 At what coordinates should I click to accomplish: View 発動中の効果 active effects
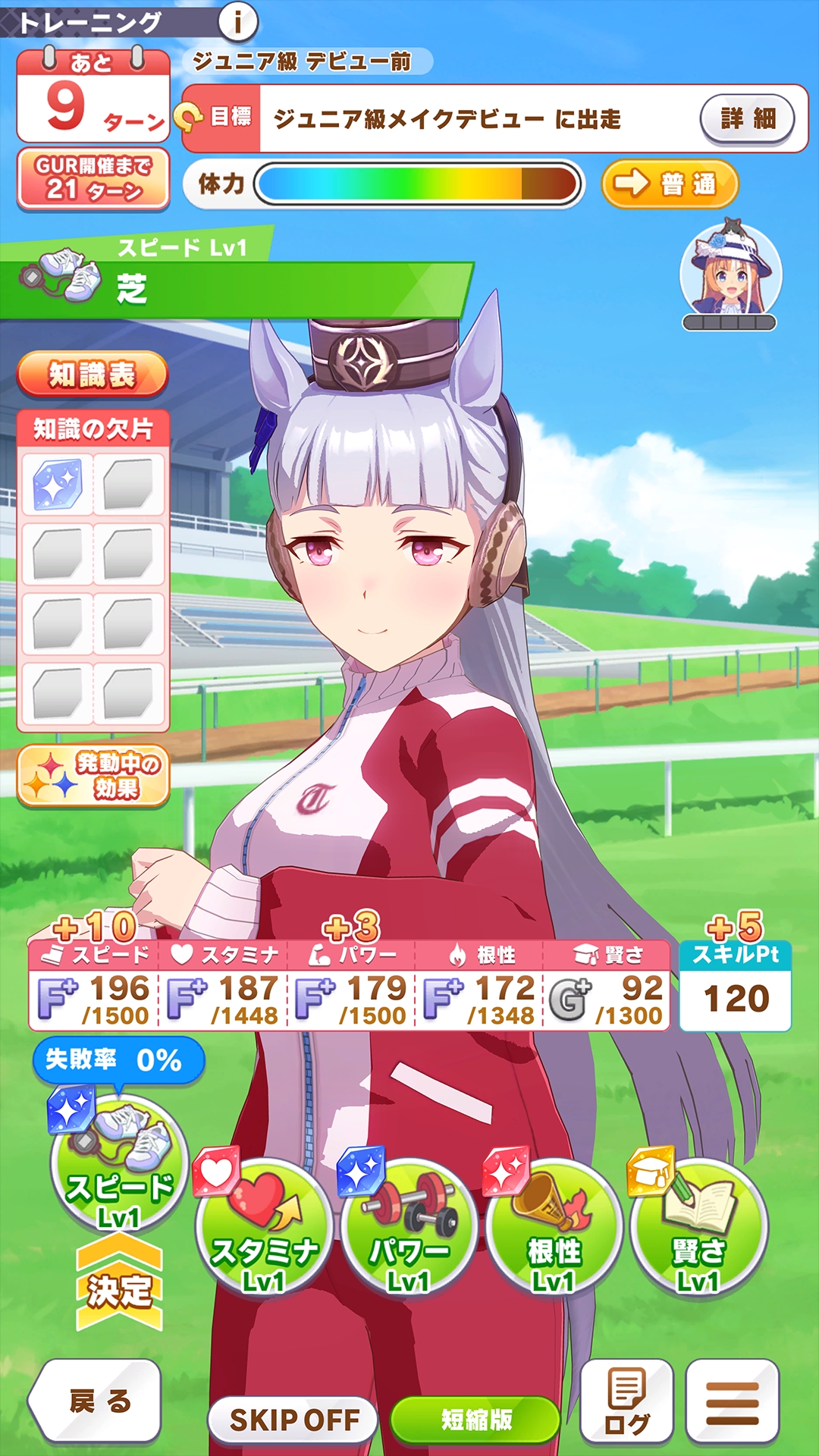coord(93,775)
